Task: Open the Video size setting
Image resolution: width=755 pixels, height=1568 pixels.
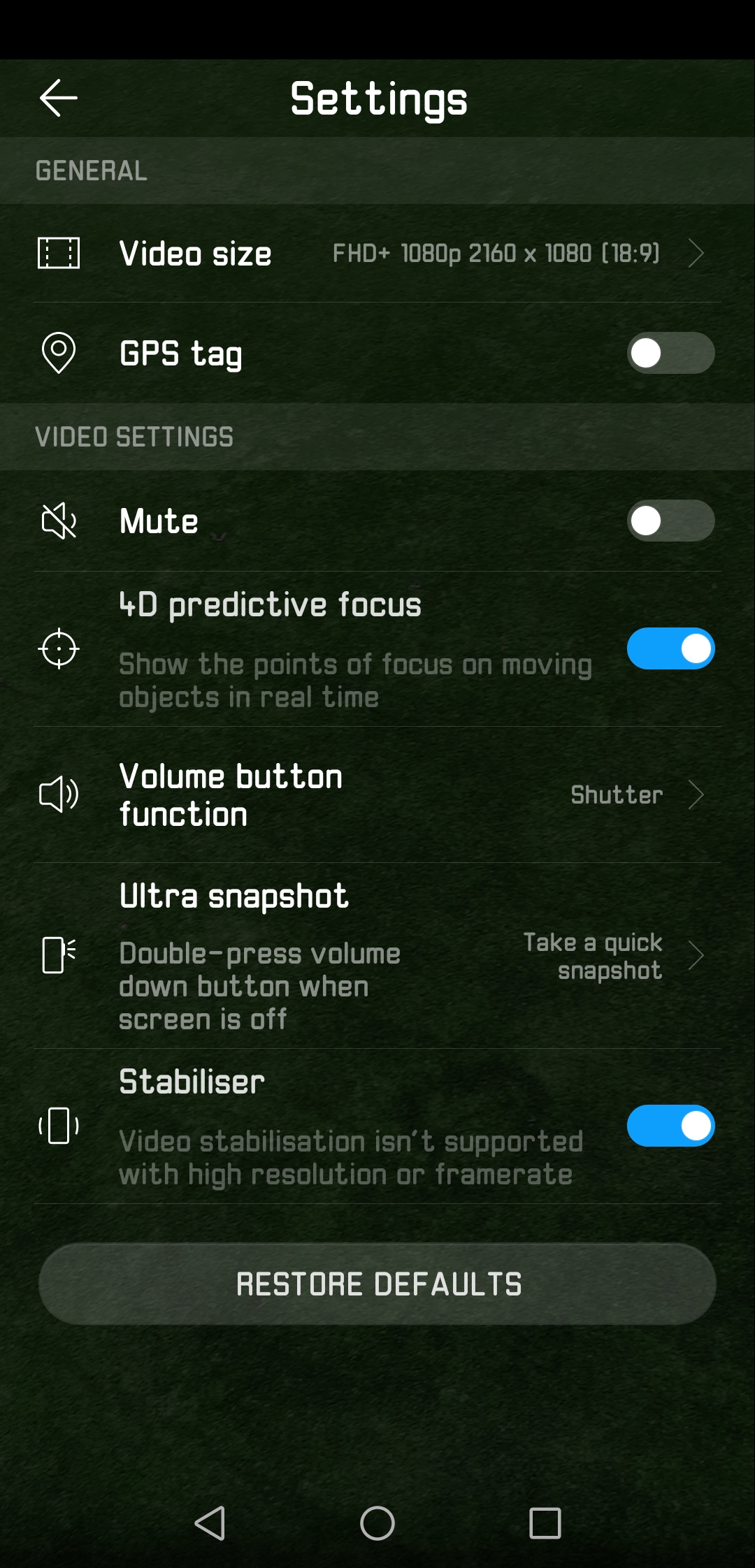Action: pyautogui.click(x=377, y=253)
